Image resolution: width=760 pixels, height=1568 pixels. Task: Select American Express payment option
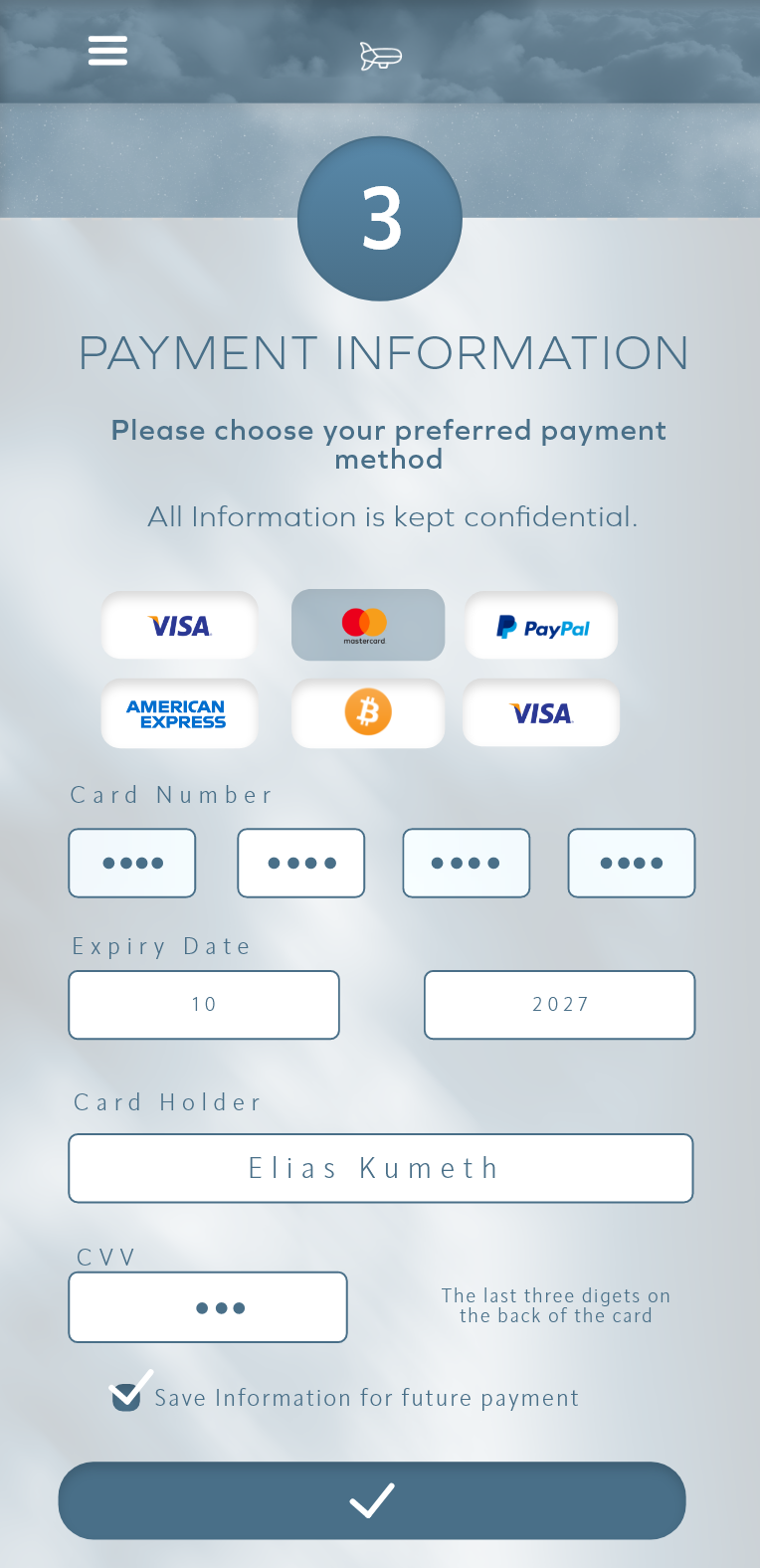tap(179, 713)
